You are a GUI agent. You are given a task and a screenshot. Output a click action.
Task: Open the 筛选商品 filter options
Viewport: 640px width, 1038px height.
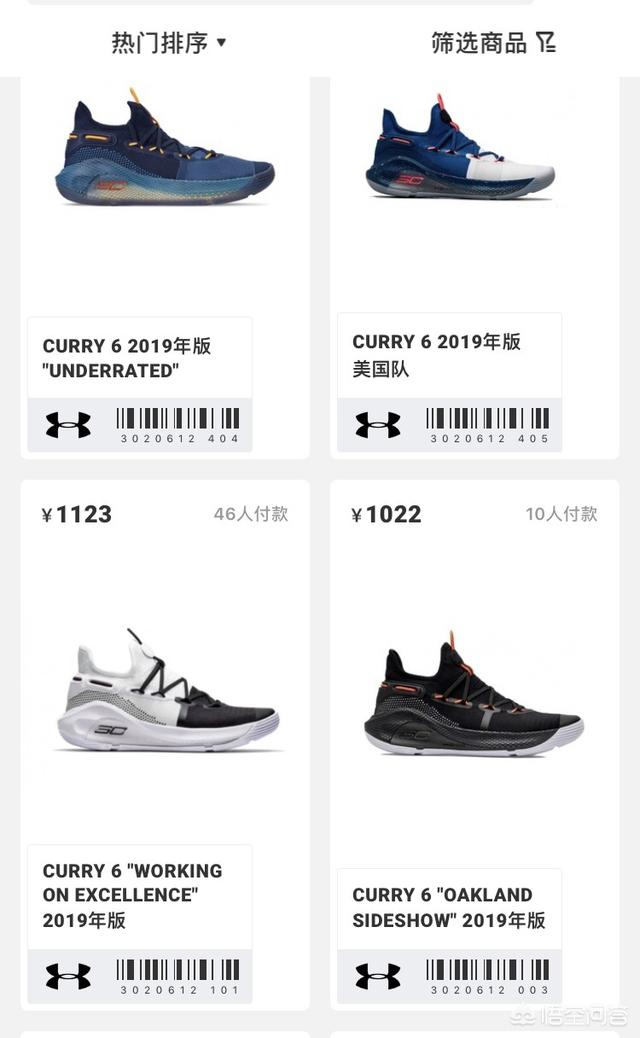[x=492, y=43]
